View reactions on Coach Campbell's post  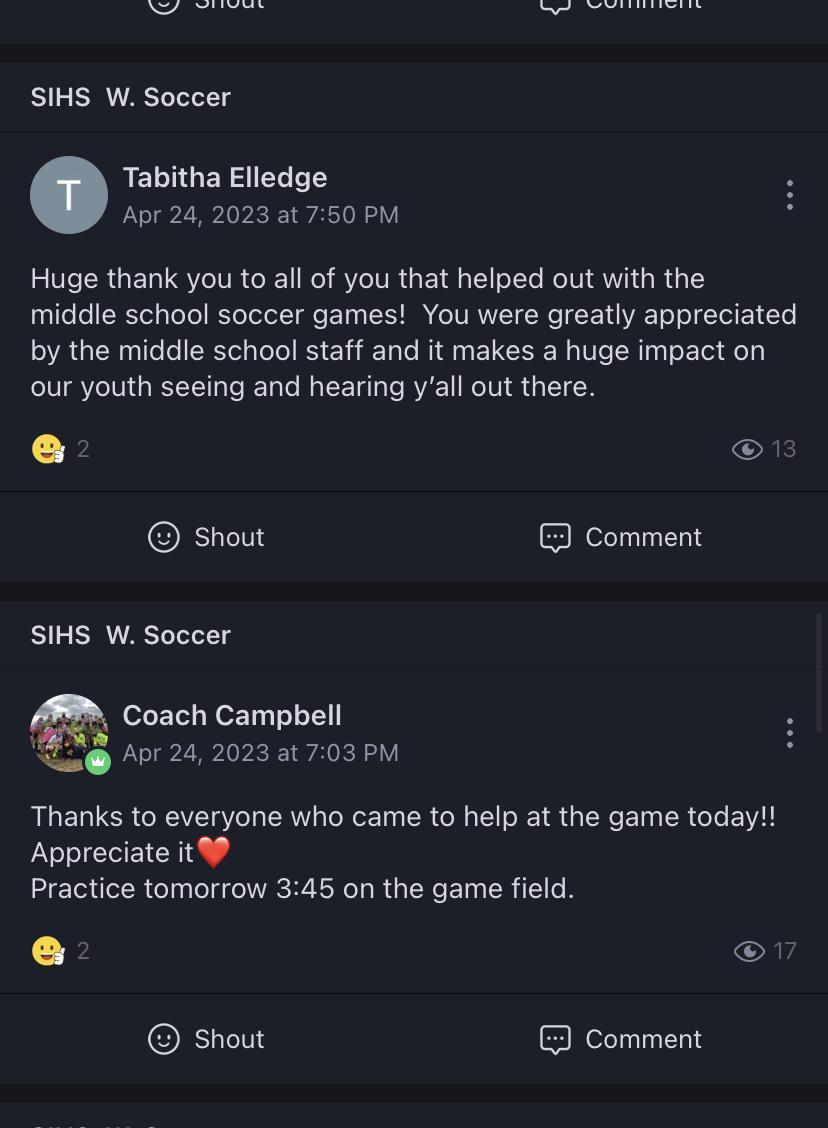pyautogui.click(x=59, y=950)
